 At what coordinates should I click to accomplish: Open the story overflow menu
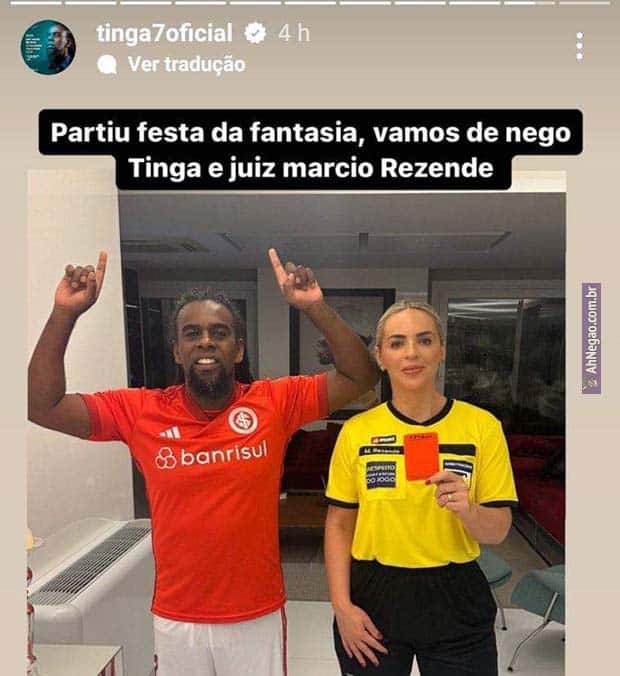pyautogui.click(x=579, y=46)
